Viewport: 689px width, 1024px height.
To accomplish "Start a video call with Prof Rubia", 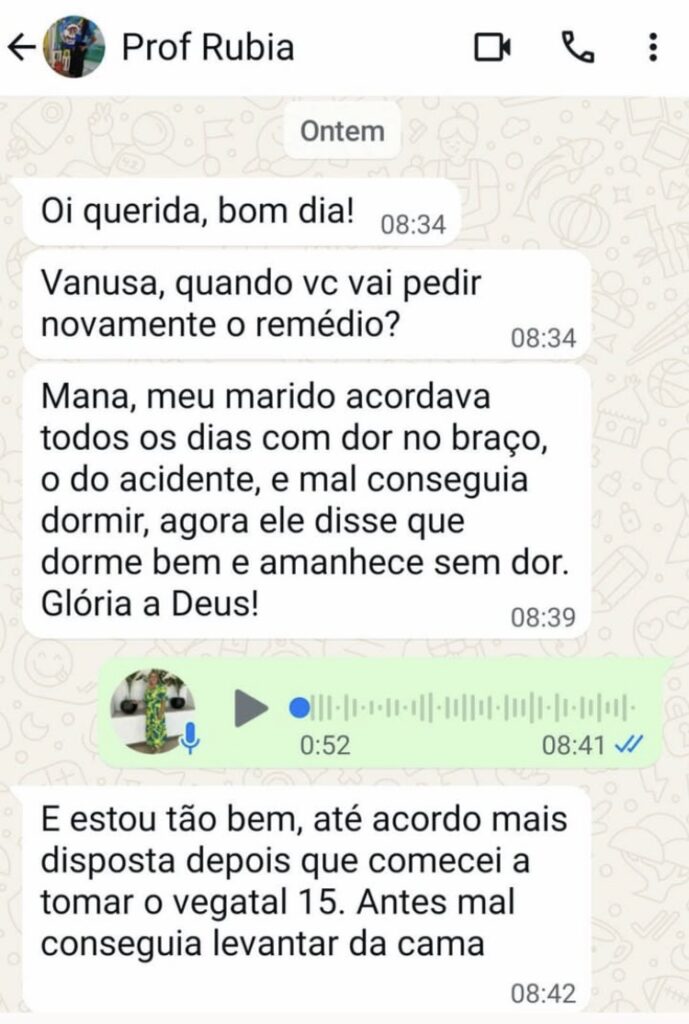I will 492,47.
